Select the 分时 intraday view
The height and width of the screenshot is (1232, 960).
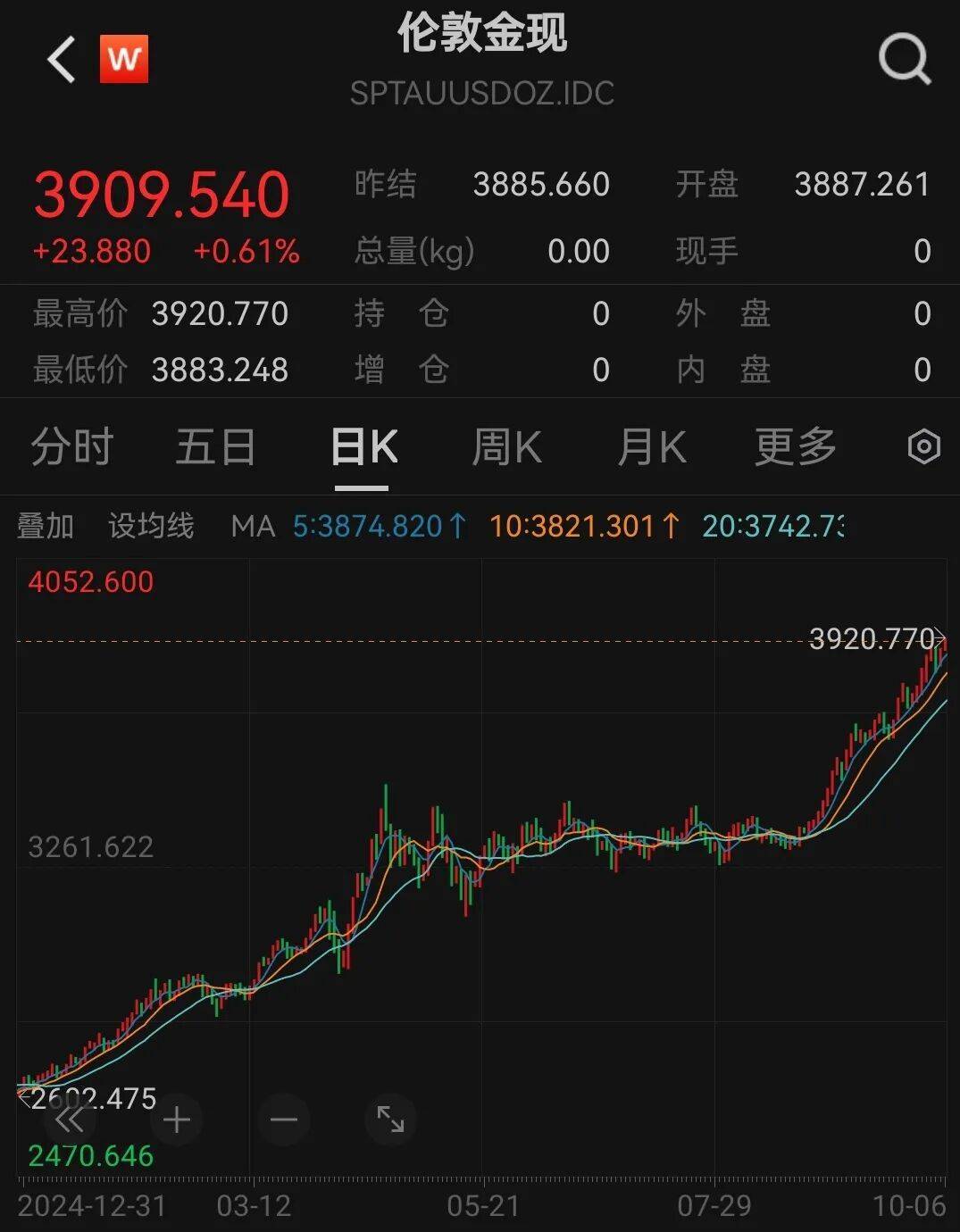(70, 446)
